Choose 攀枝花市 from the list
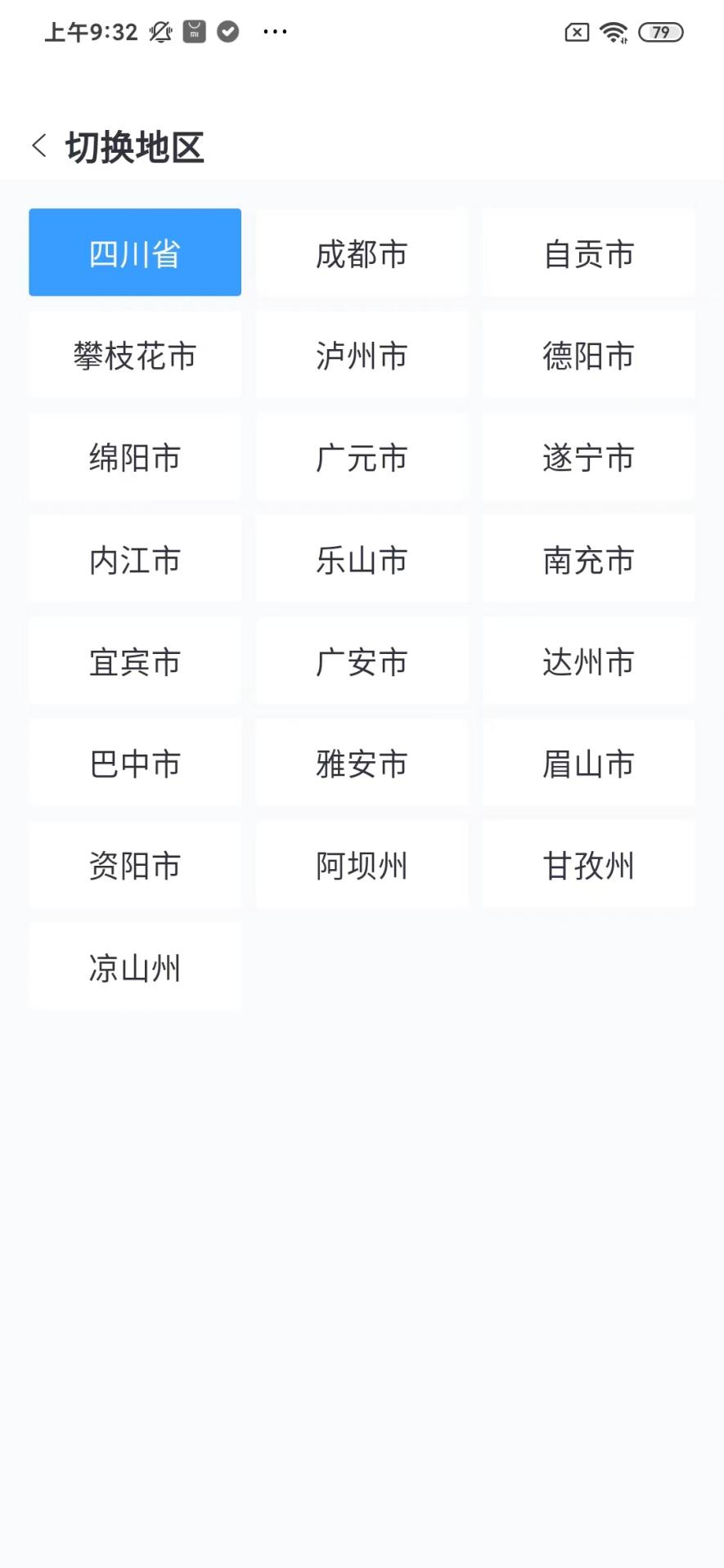 pyautogui.click(x=135, y=354)
